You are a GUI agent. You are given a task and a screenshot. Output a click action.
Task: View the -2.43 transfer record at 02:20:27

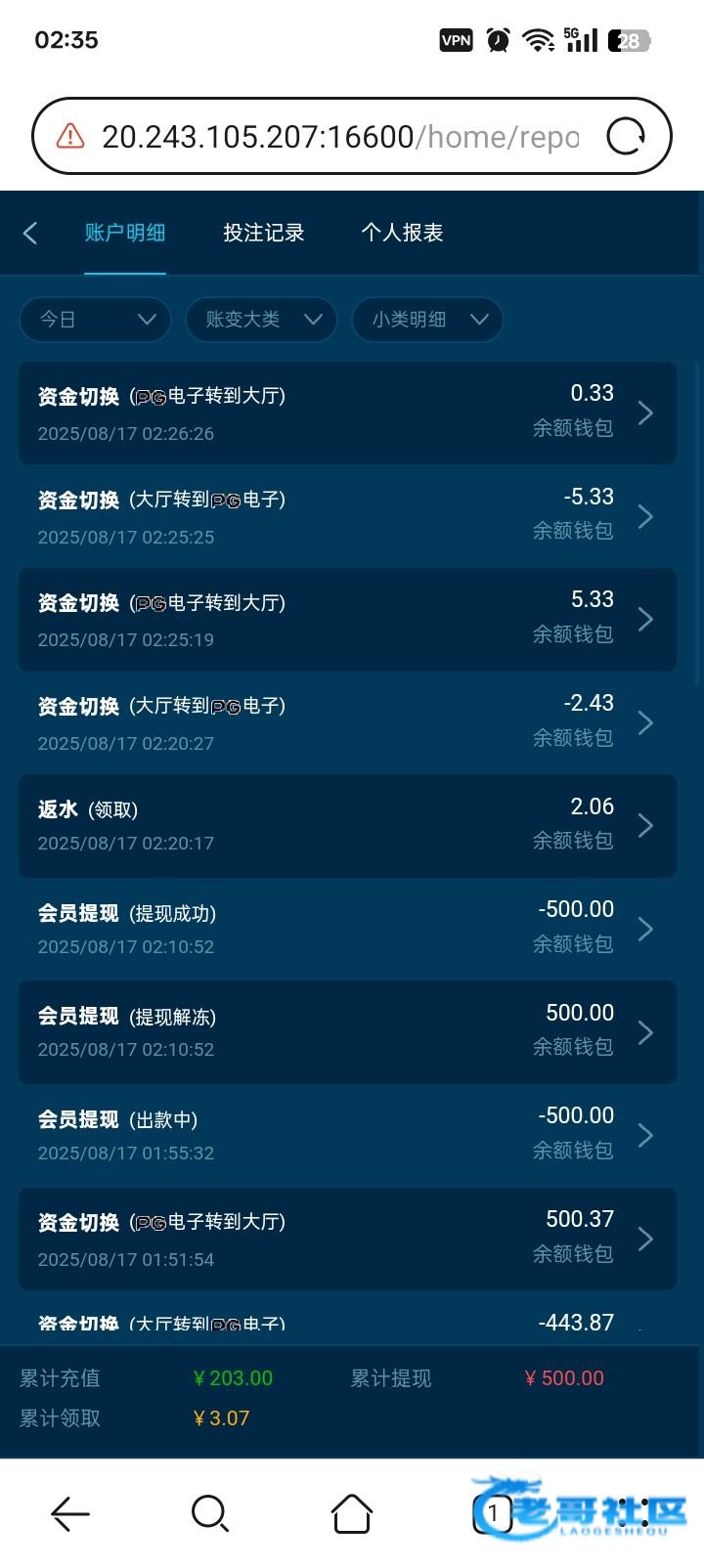(347, 722)
